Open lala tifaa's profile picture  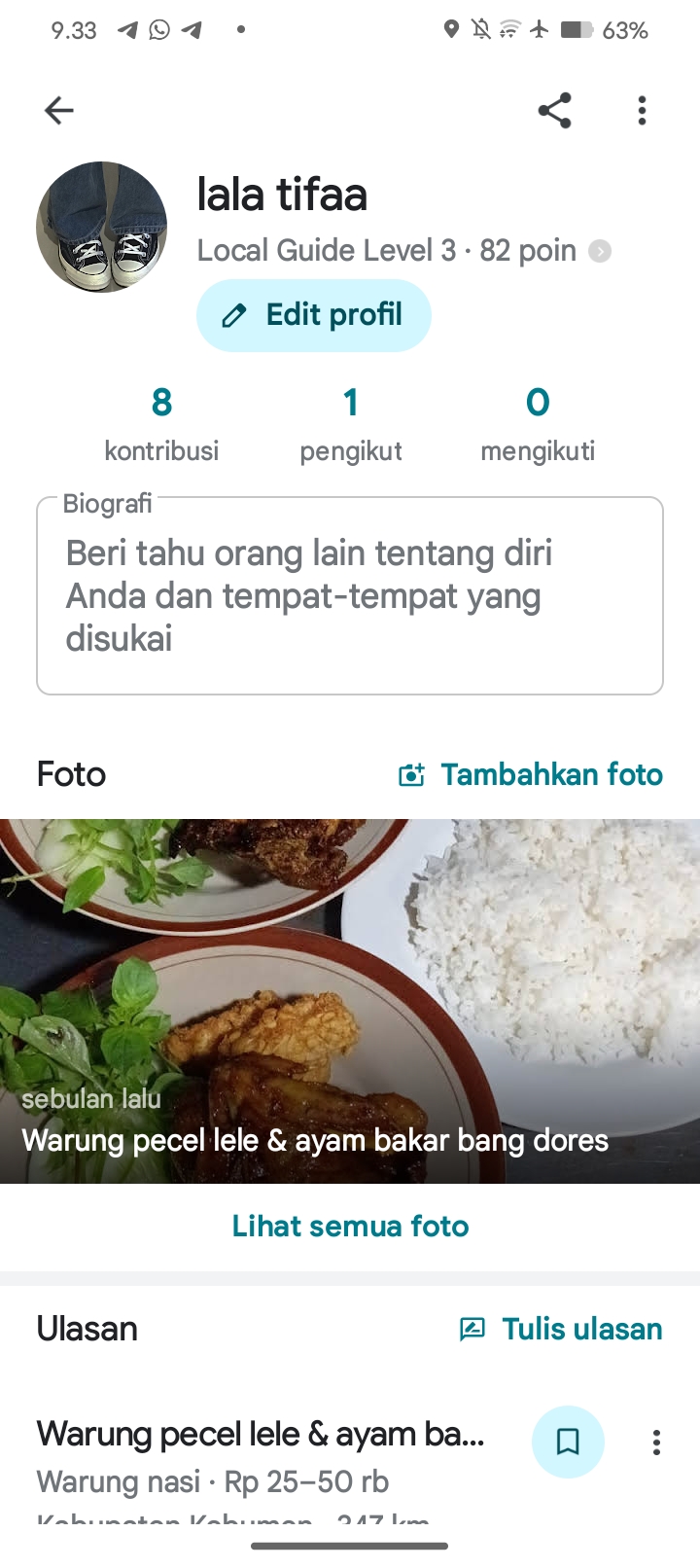point(101,227)
